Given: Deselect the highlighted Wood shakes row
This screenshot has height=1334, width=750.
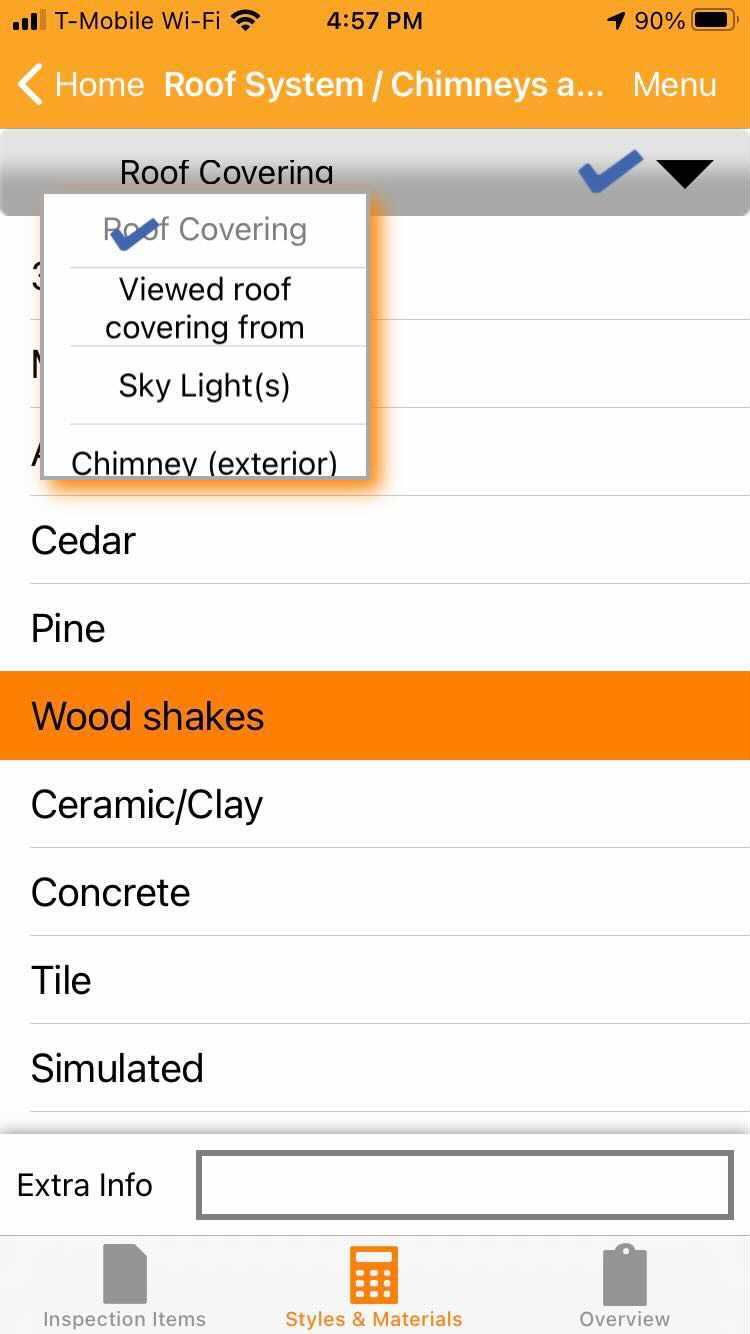Looking at the screenshot, I should 375,716.
